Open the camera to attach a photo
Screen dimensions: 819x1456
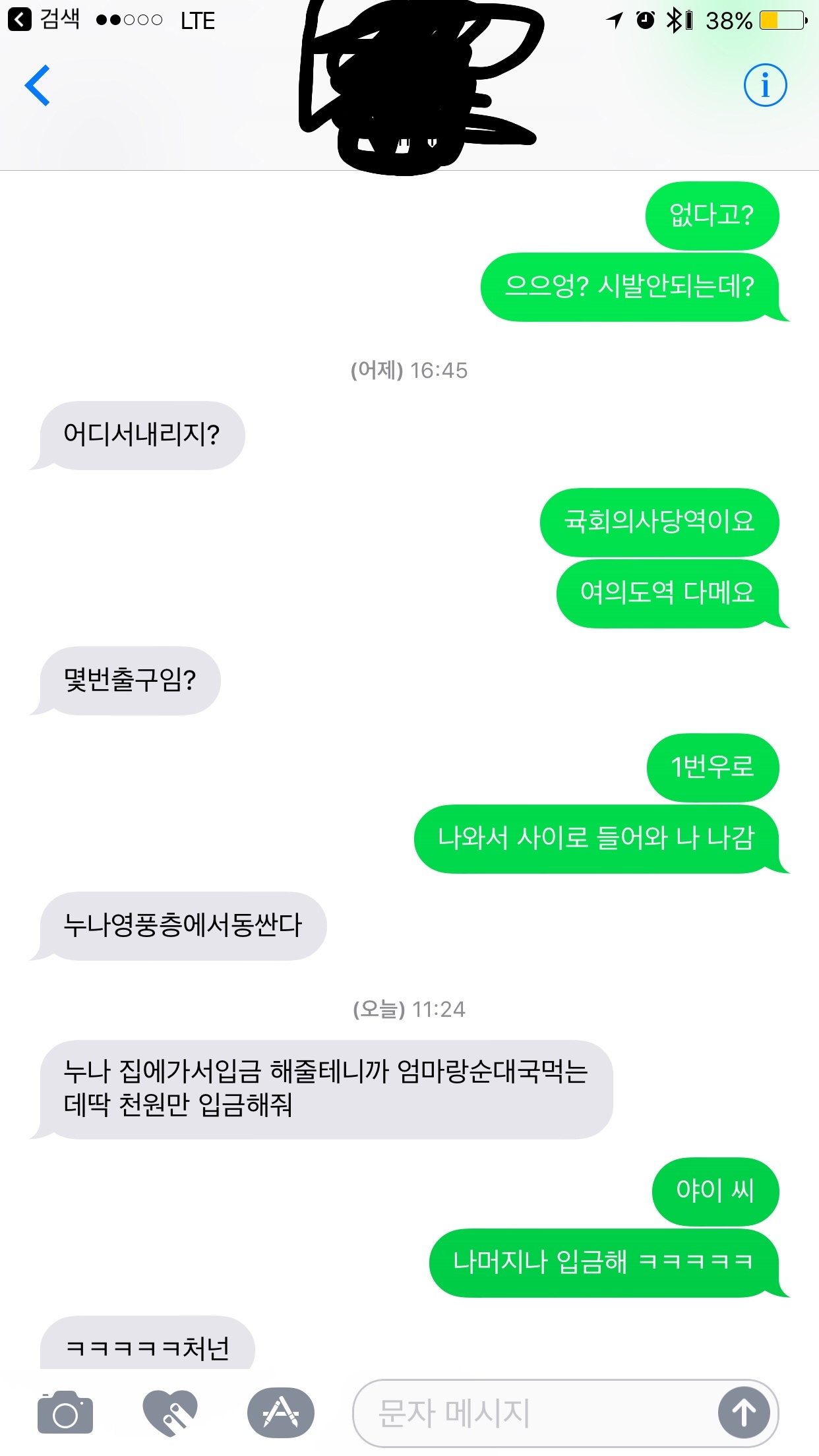(65, 1412)
